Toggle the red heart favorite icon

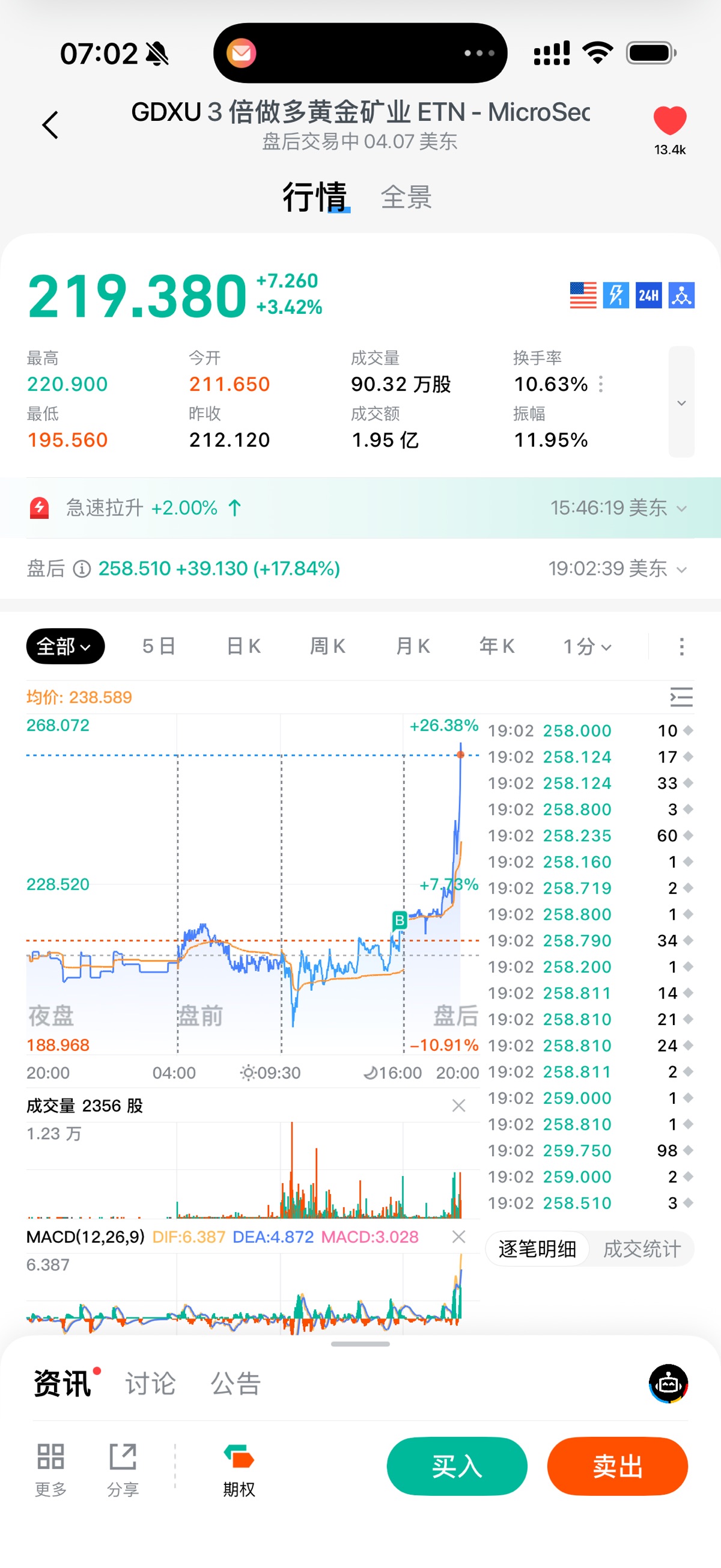[x=669, y=120]
